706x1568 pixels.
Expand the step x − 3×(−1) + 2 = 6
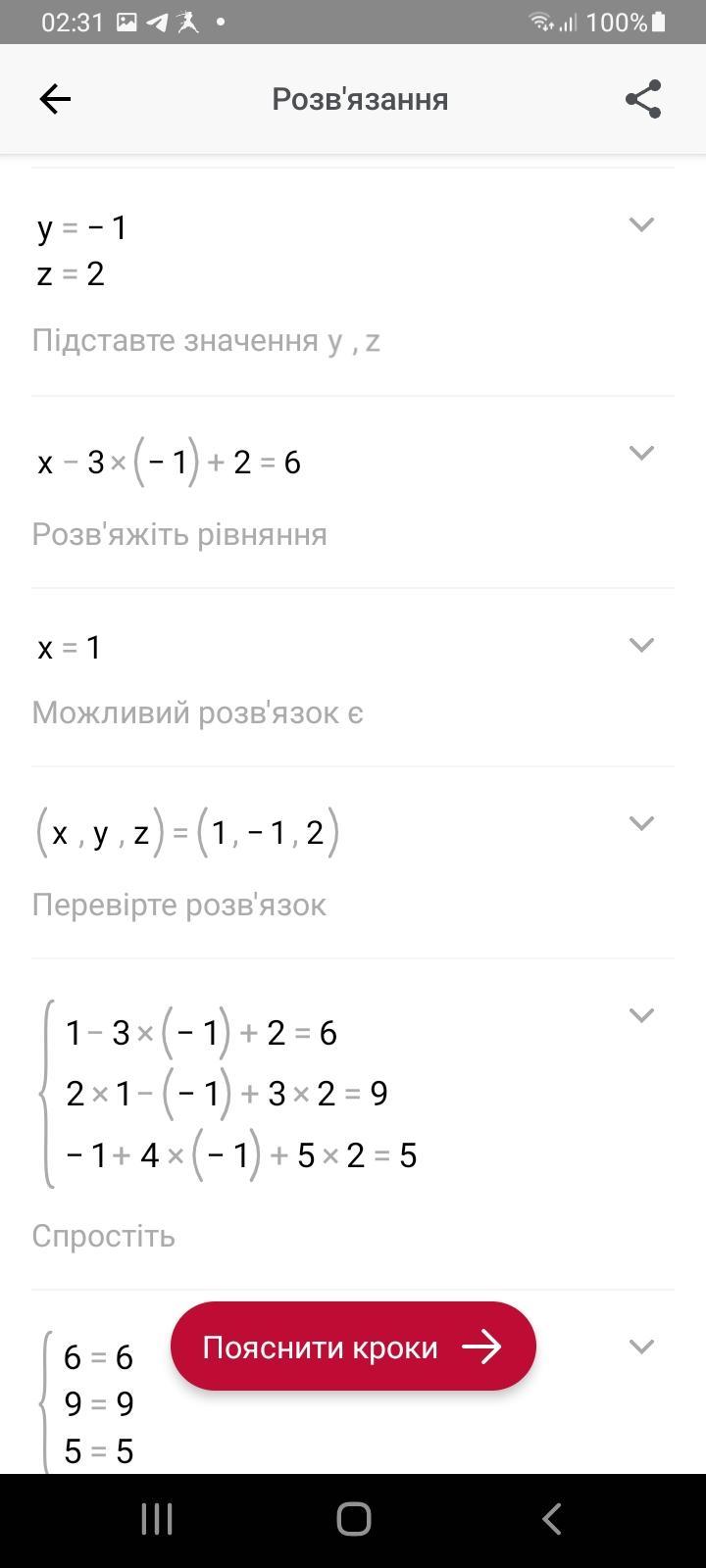(641, 453)
